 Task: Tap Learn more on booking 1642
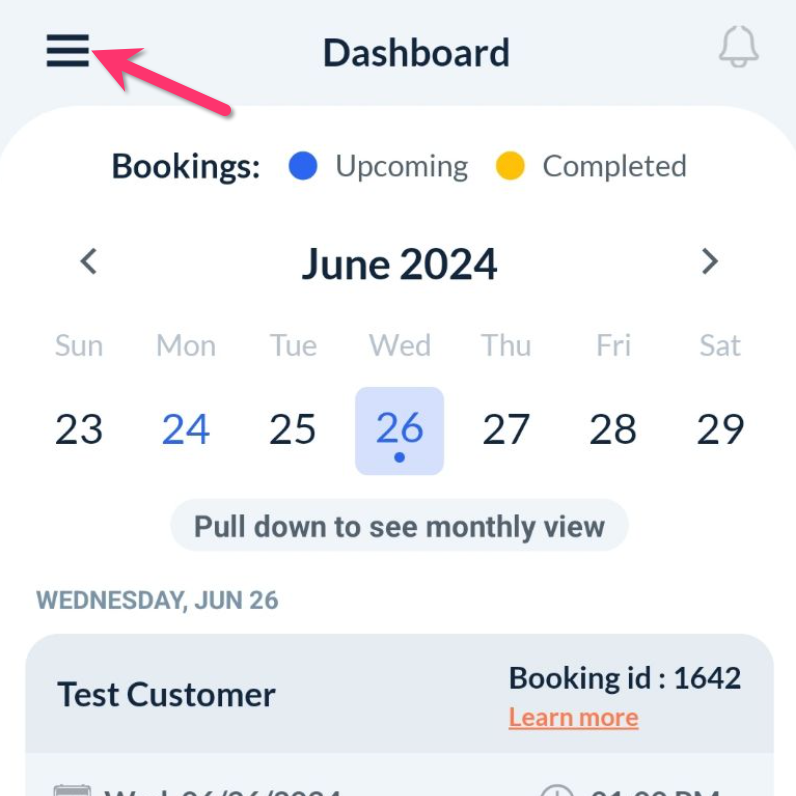coord(573,718)
